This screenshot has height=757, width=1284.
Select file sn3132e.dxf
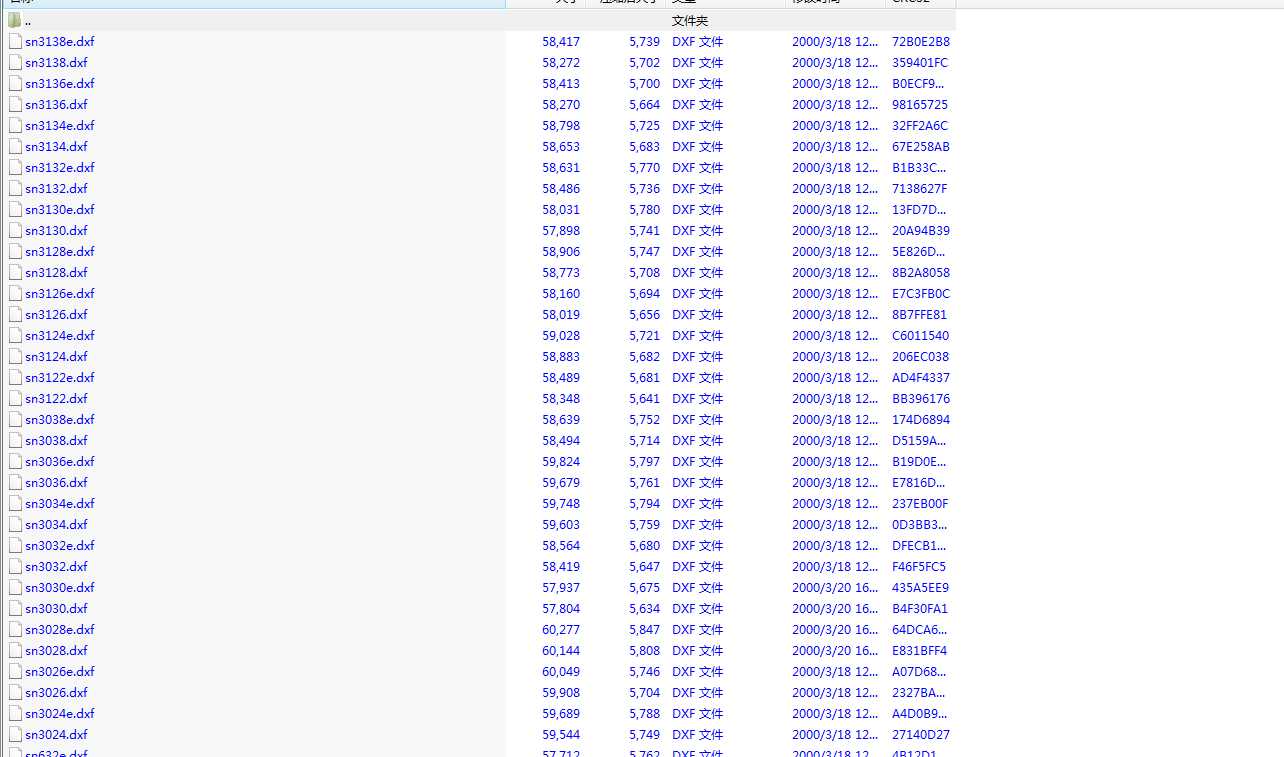(59, 168)
